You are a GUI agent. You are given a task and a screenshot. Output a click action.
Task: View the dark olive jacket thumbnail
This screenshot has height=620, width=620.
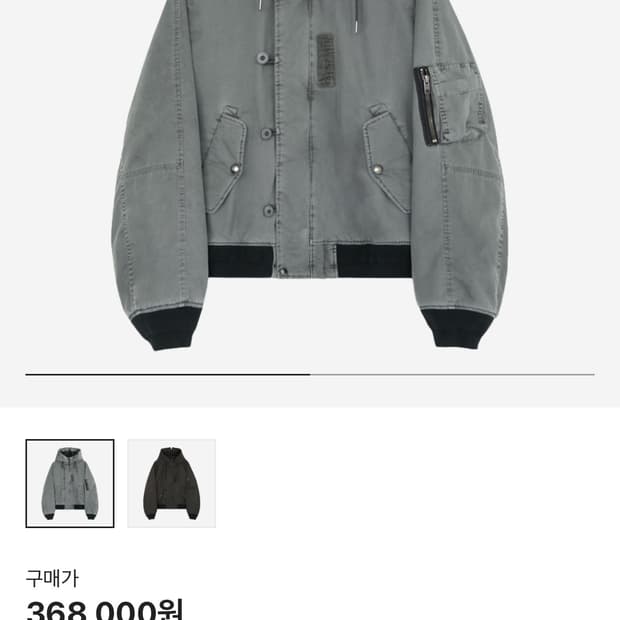pos(171,483)
